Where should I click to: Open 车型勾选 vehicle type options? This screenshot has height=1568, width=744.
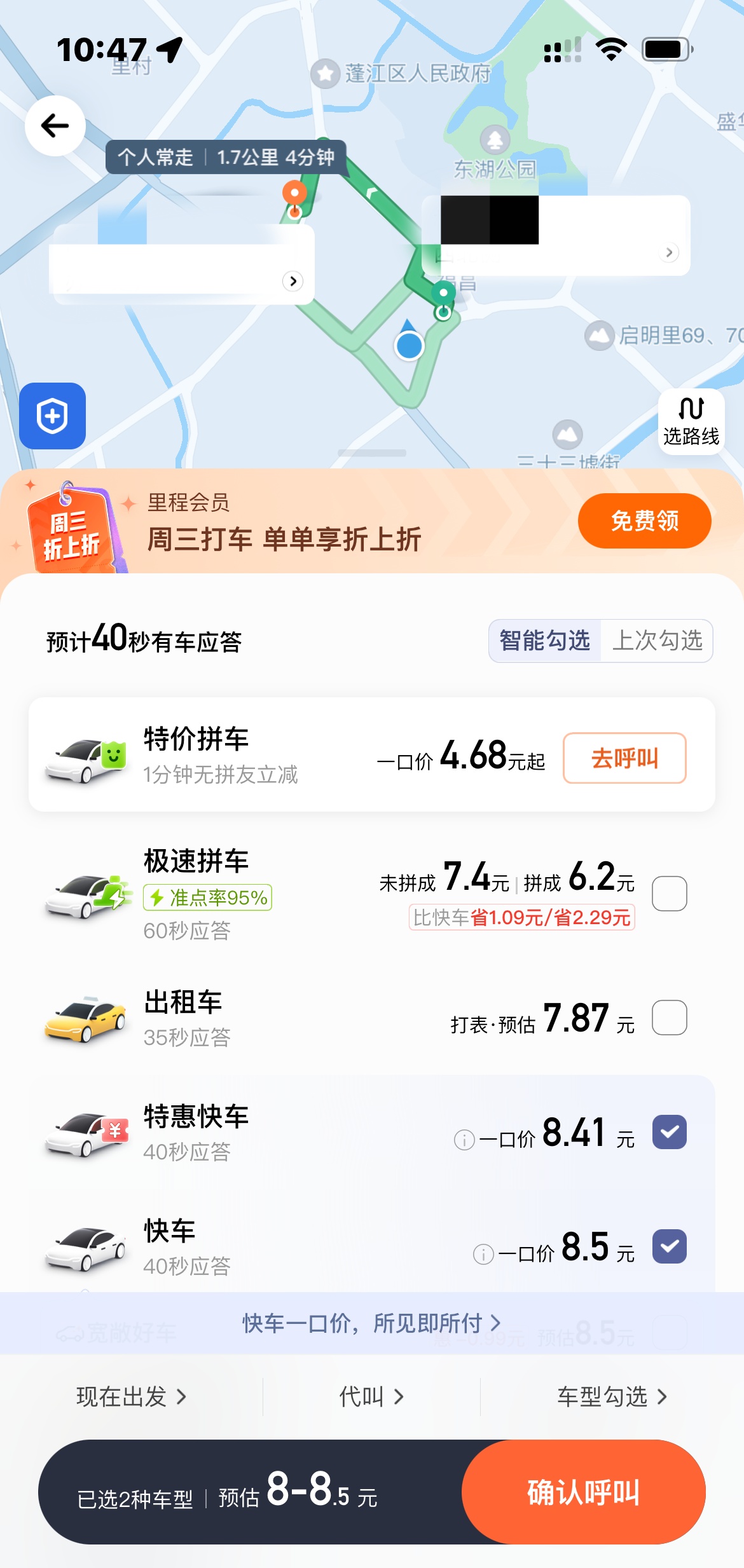click(x=612, y=1397)
